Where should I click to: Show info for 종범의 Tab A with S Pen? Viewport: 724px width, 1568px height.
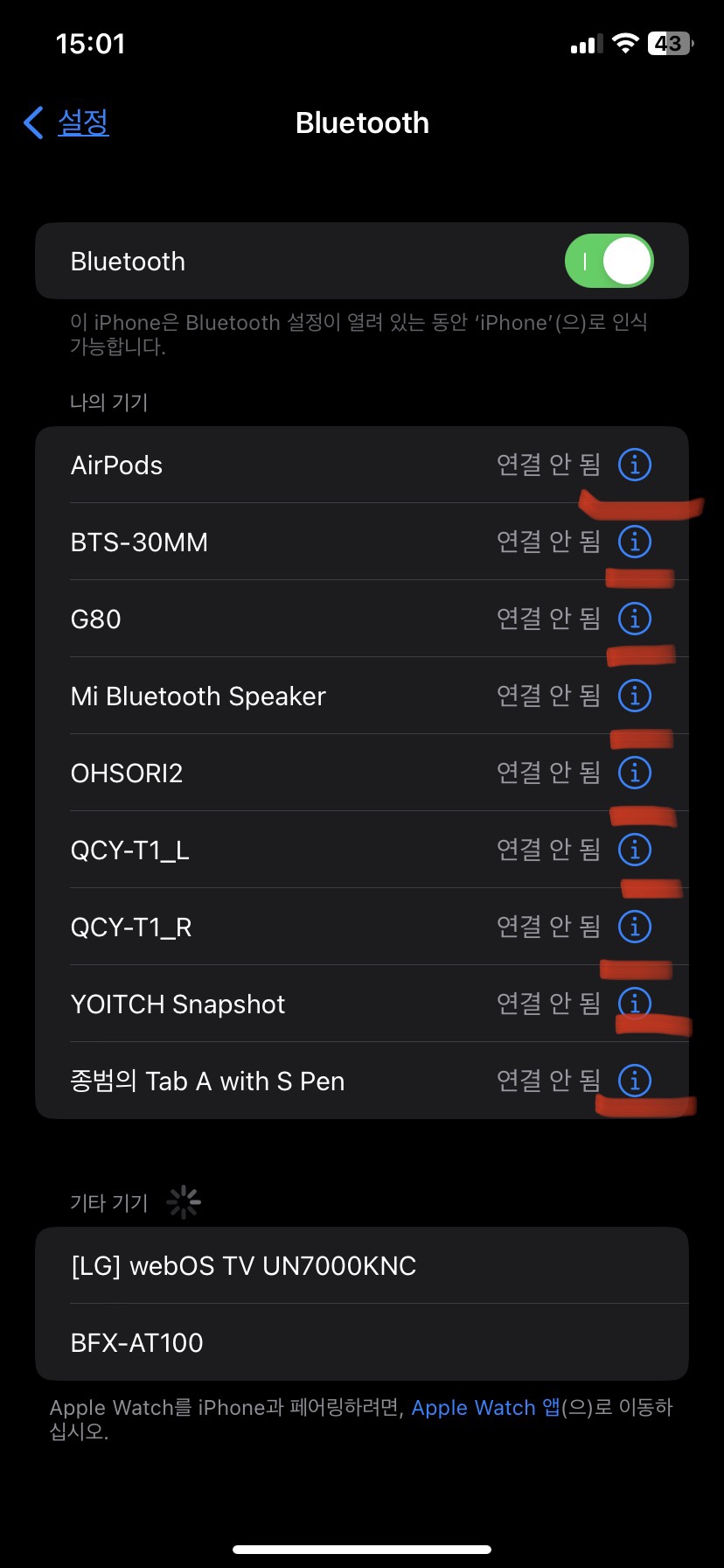635,1081
